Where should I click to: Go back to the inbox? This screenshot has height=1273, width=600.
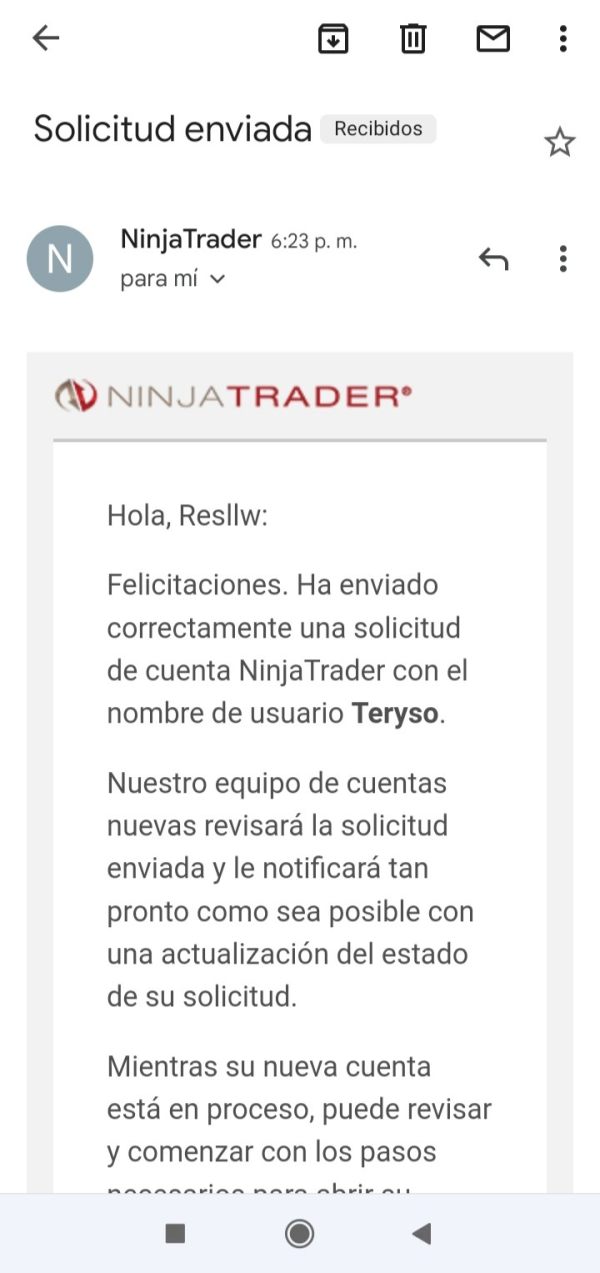46,39
